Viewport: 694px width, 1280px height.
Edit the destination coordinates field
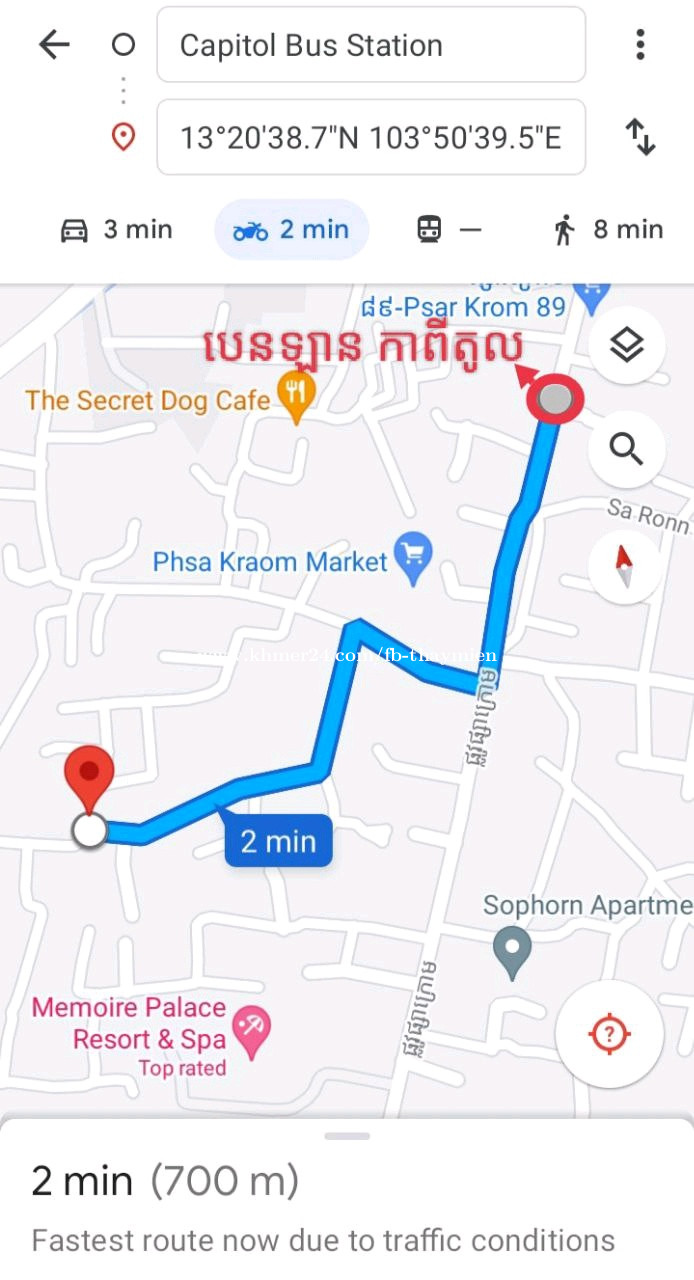(x=371, y=137)
